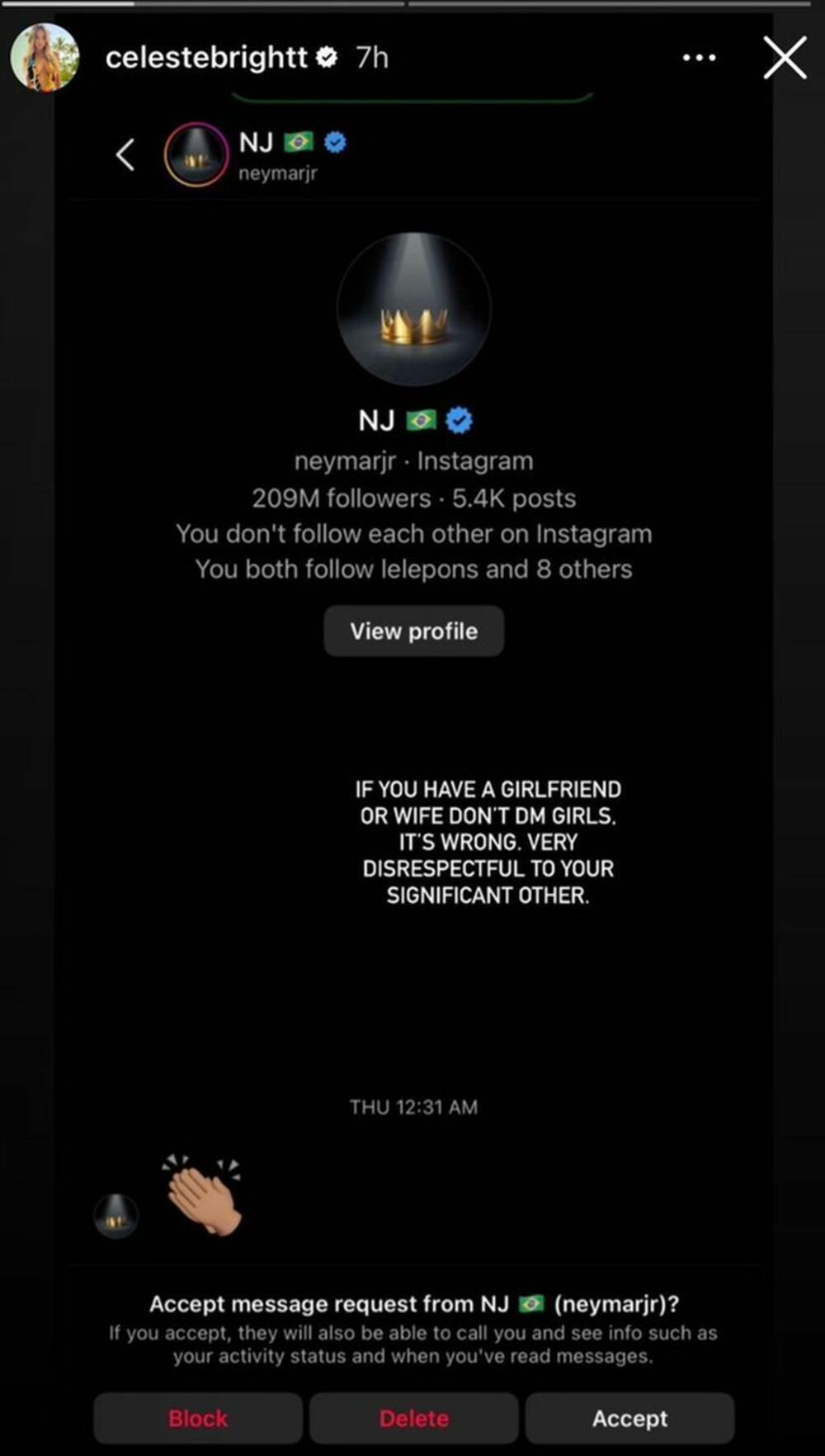
Task: Tap the celestebrightt username
Action: 206,58
